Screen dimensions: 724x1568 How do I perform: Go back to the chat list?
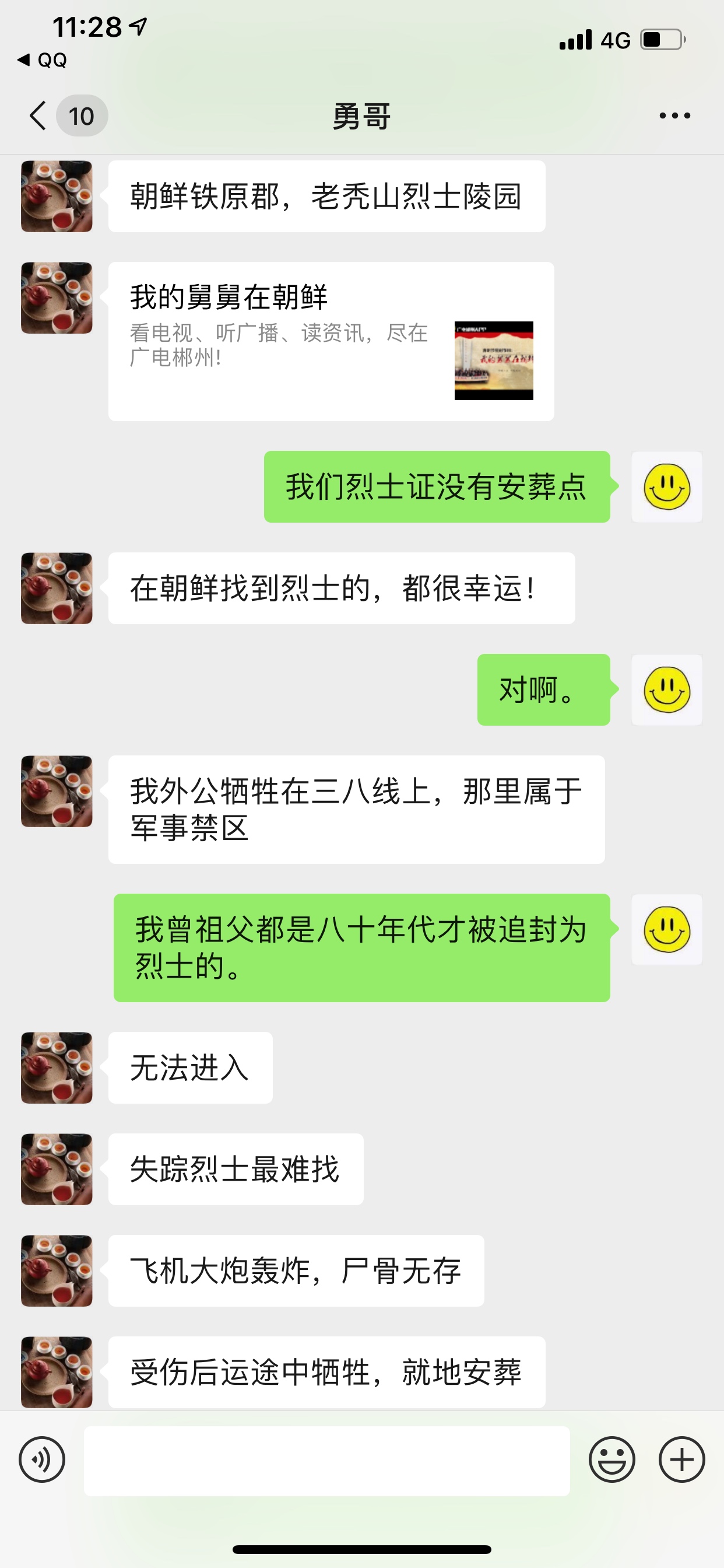[39, 116]
